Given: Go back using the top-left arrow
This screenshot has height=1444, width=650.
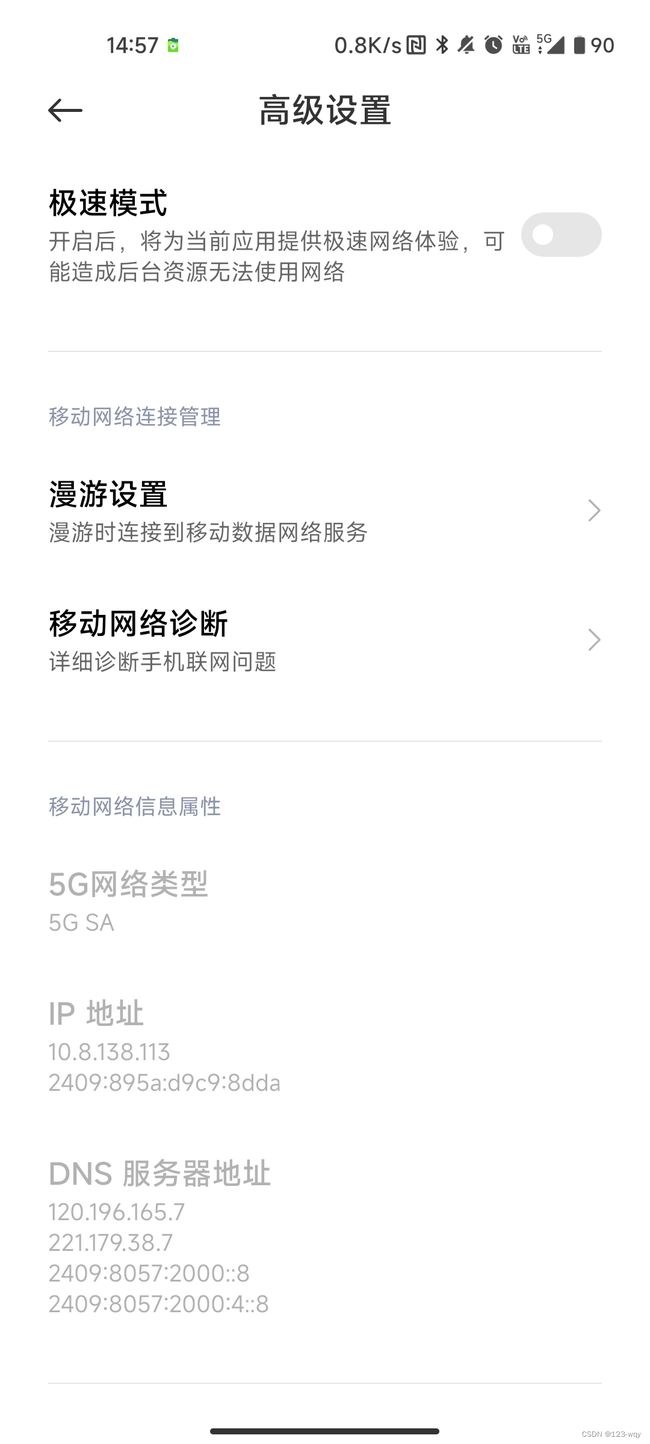Looking at the screenshot, I should (x=65, y=110).
